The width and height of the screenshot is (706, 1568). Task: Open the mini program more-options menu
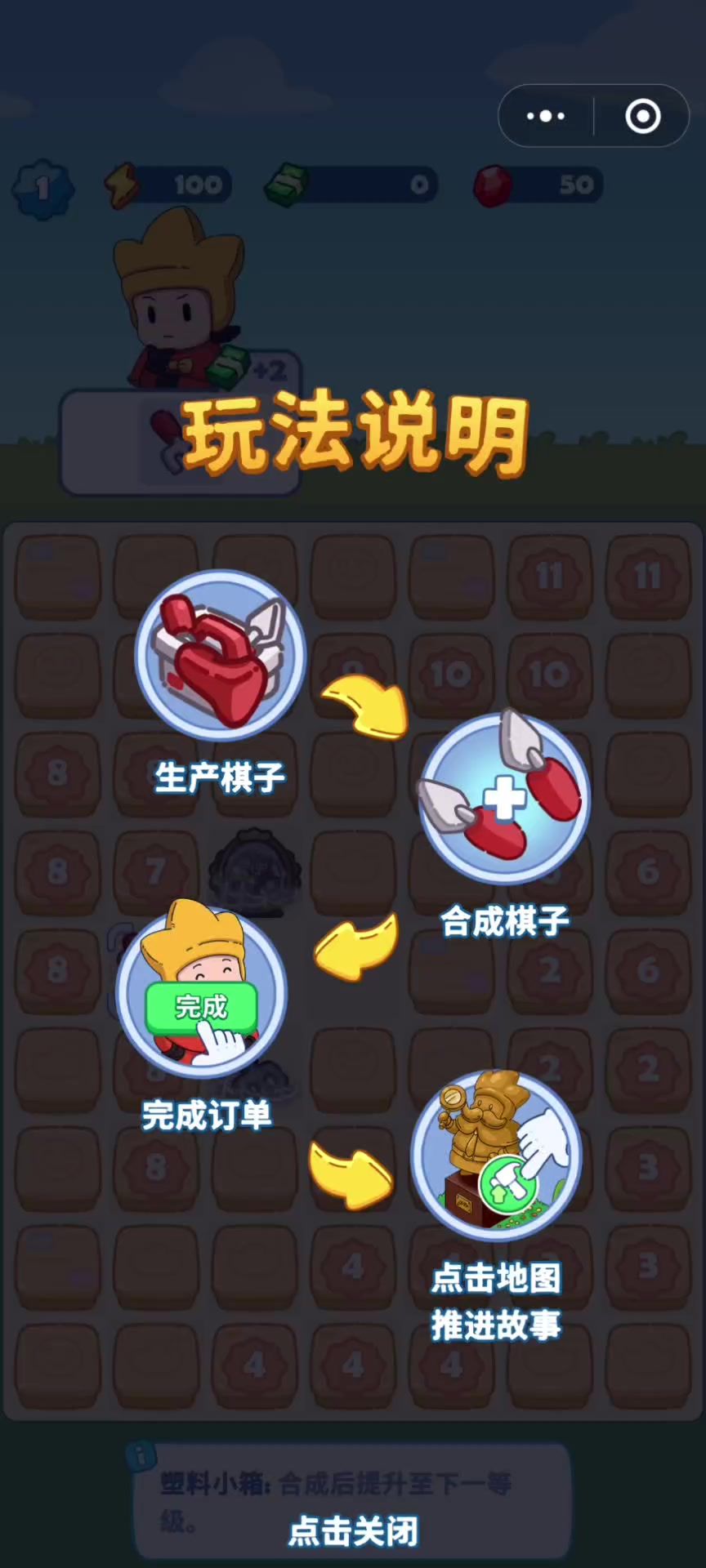pyautogui.click(x=546, y=116)
